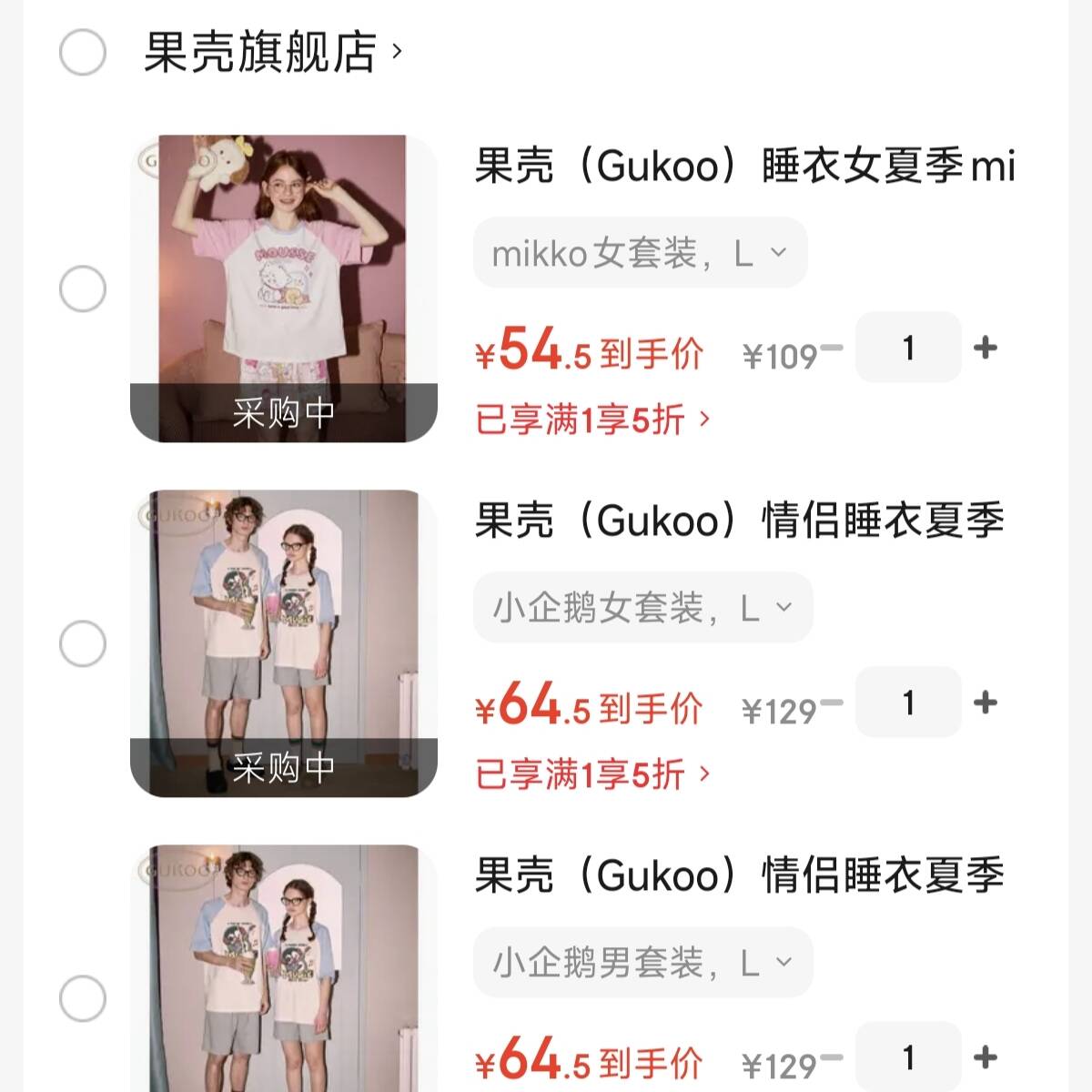Select the 小企鹅男套装 pajama item
The width and height of the screenshot is (1092, 1092).
pyautogui.click(x=83, y=999)
